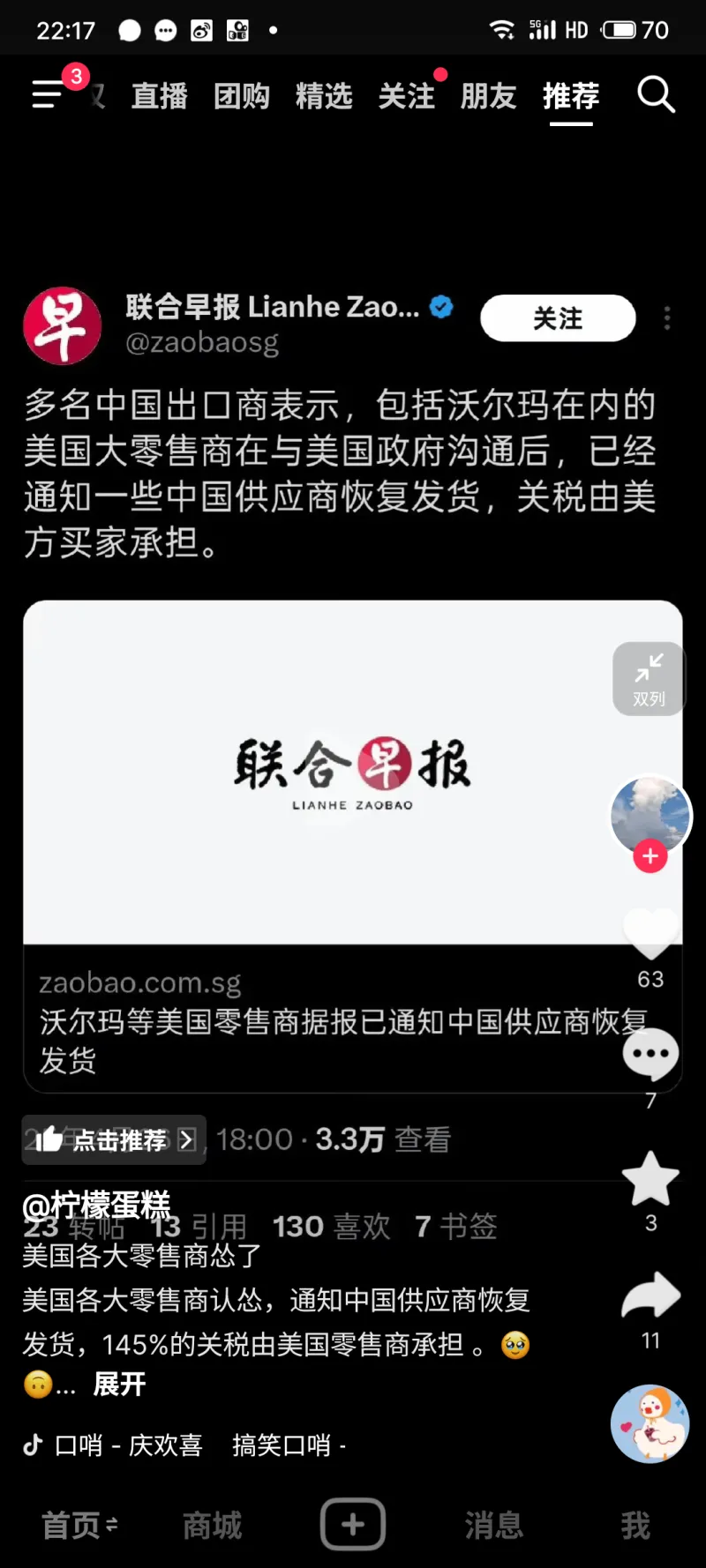This screenshot has width=706, height=1568.
Task: Open the 口哨 - 庆欢喜 music track
Action: pyautogui.click(x=129, y=1445)
